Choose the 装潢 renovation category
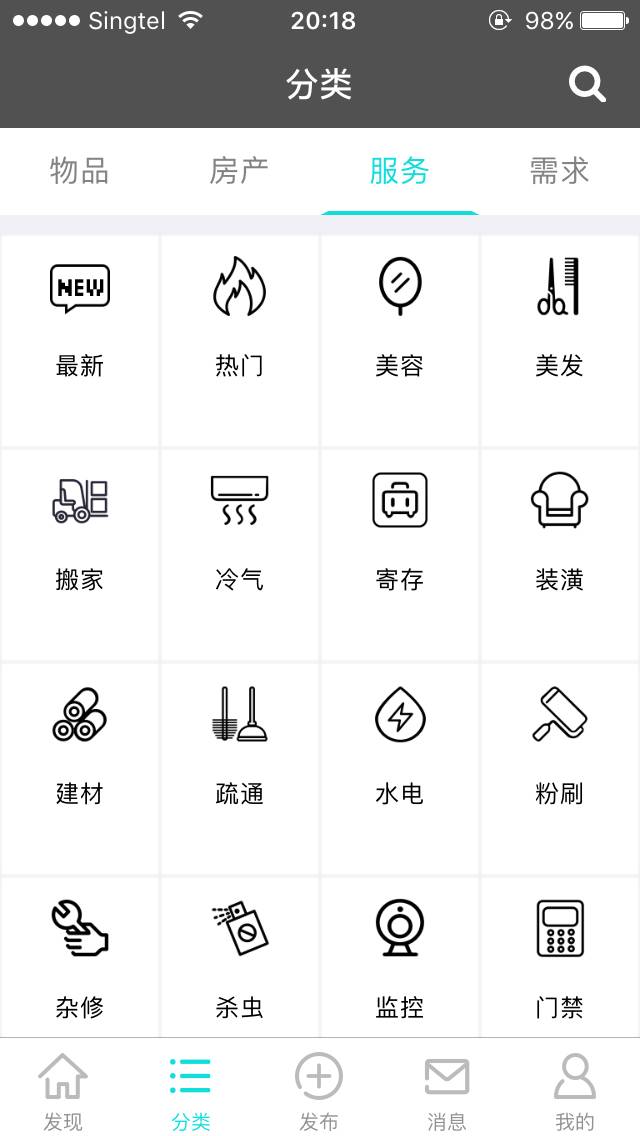 [559, 535]
